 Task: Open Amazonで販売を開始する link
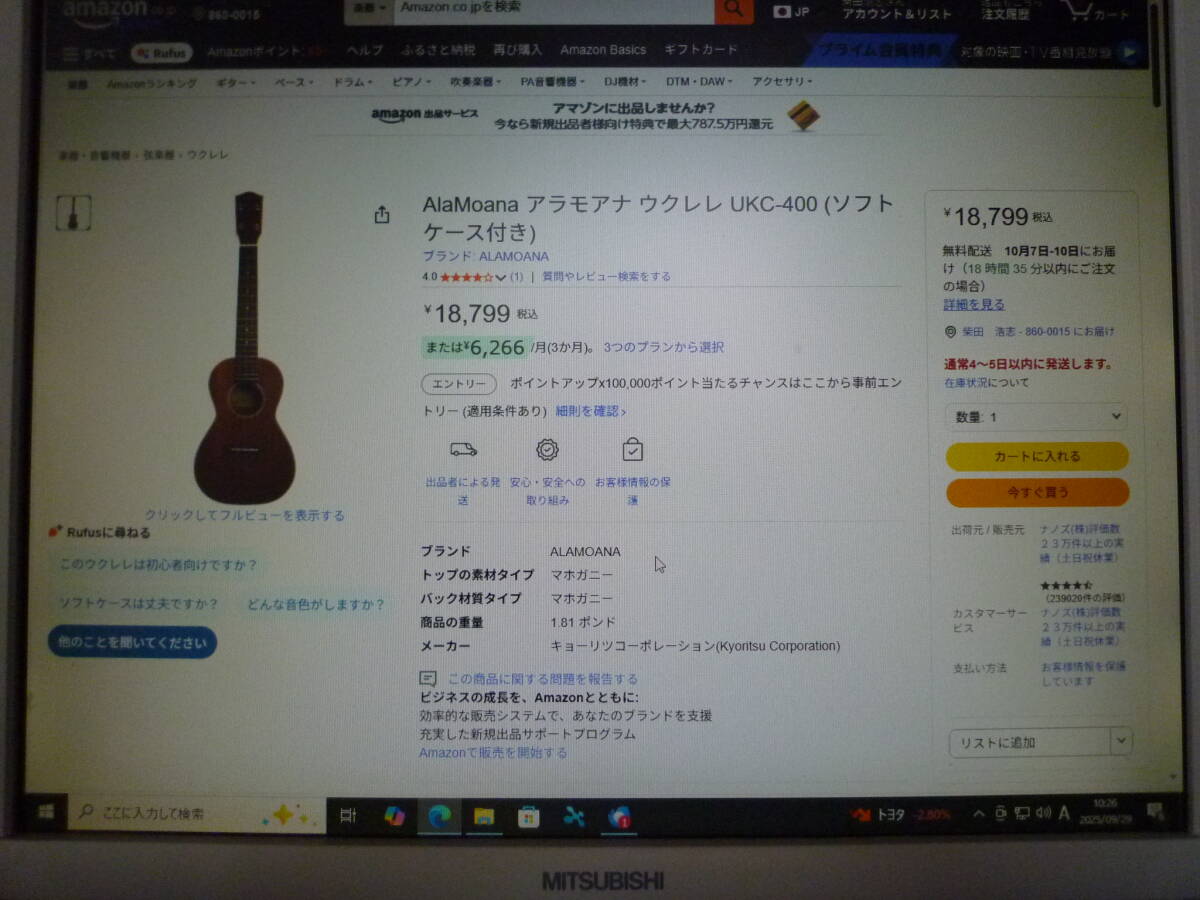pyautogui.click(x=493, y=752)
